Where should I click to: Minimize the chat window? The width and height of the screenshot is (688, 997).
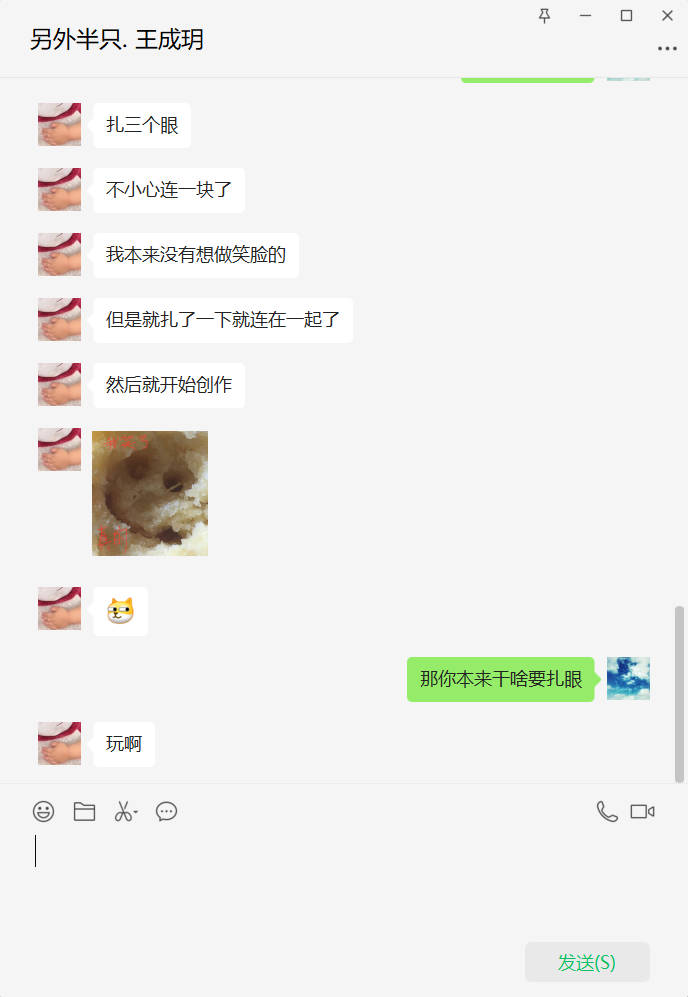click(x=586, y=15)
